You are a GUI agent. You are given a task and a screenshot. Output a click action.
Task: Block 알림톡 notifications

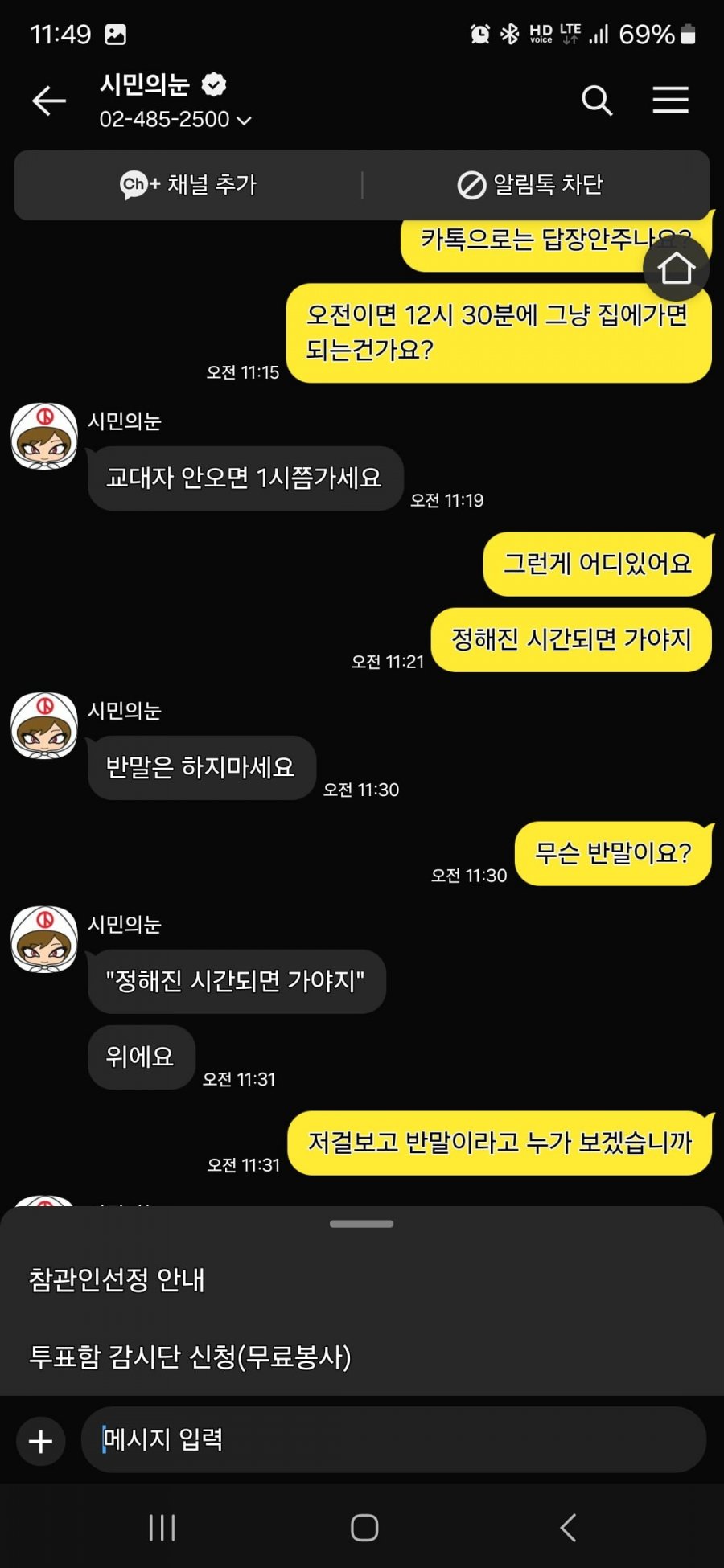point(530,185)
